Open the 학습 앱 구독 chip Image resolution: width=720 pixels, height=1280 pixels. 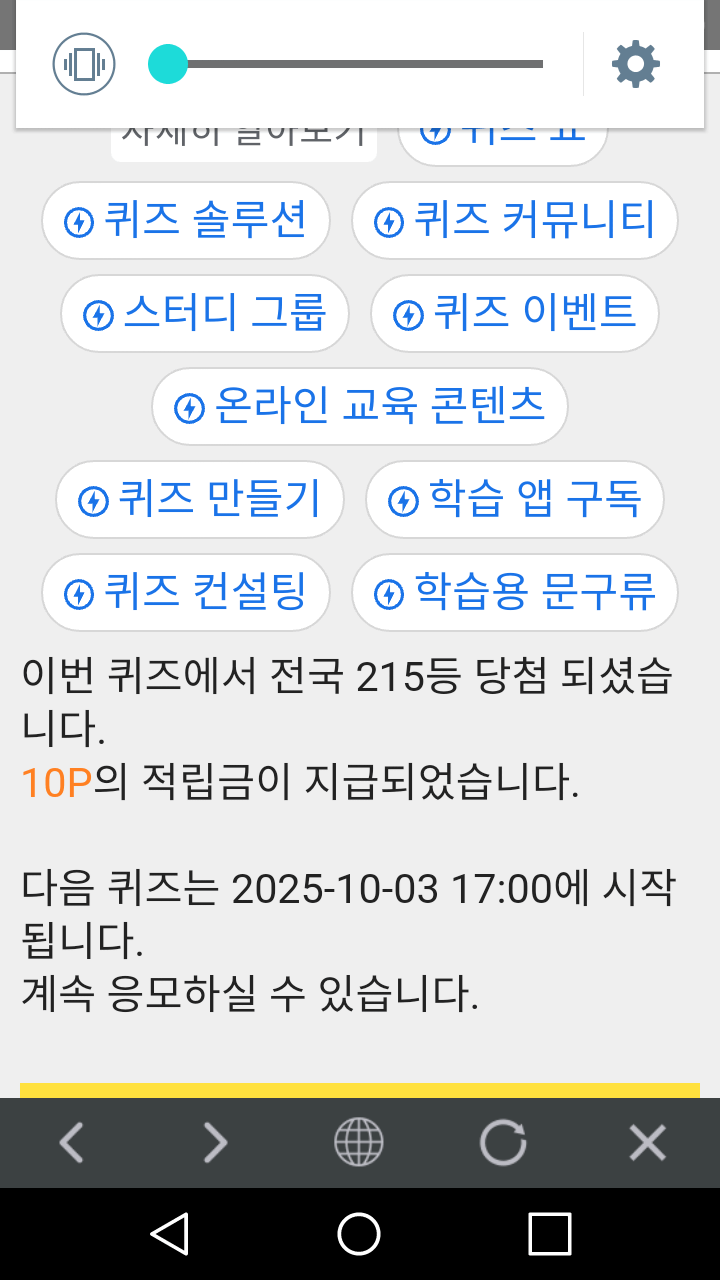click(515, 499)
